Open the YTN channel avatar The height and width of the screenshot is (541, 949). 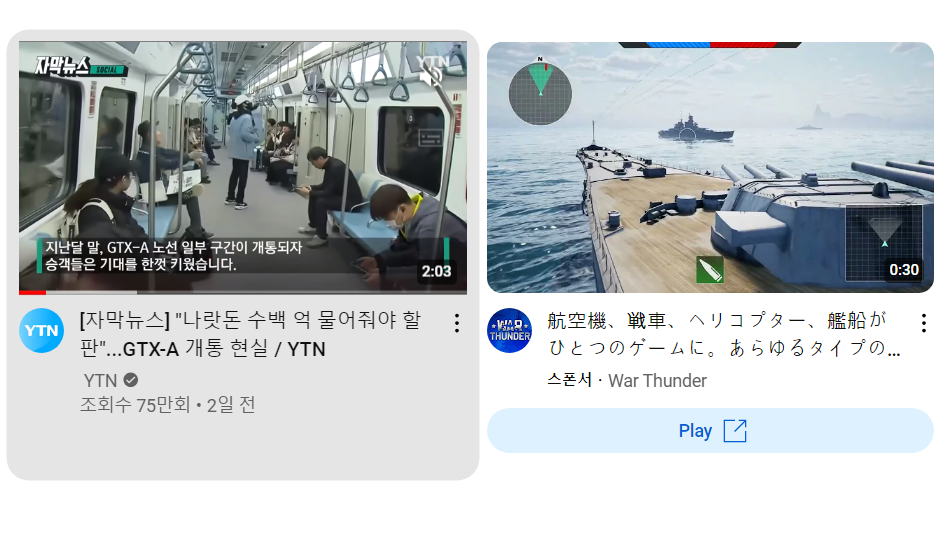pos(42,331)
